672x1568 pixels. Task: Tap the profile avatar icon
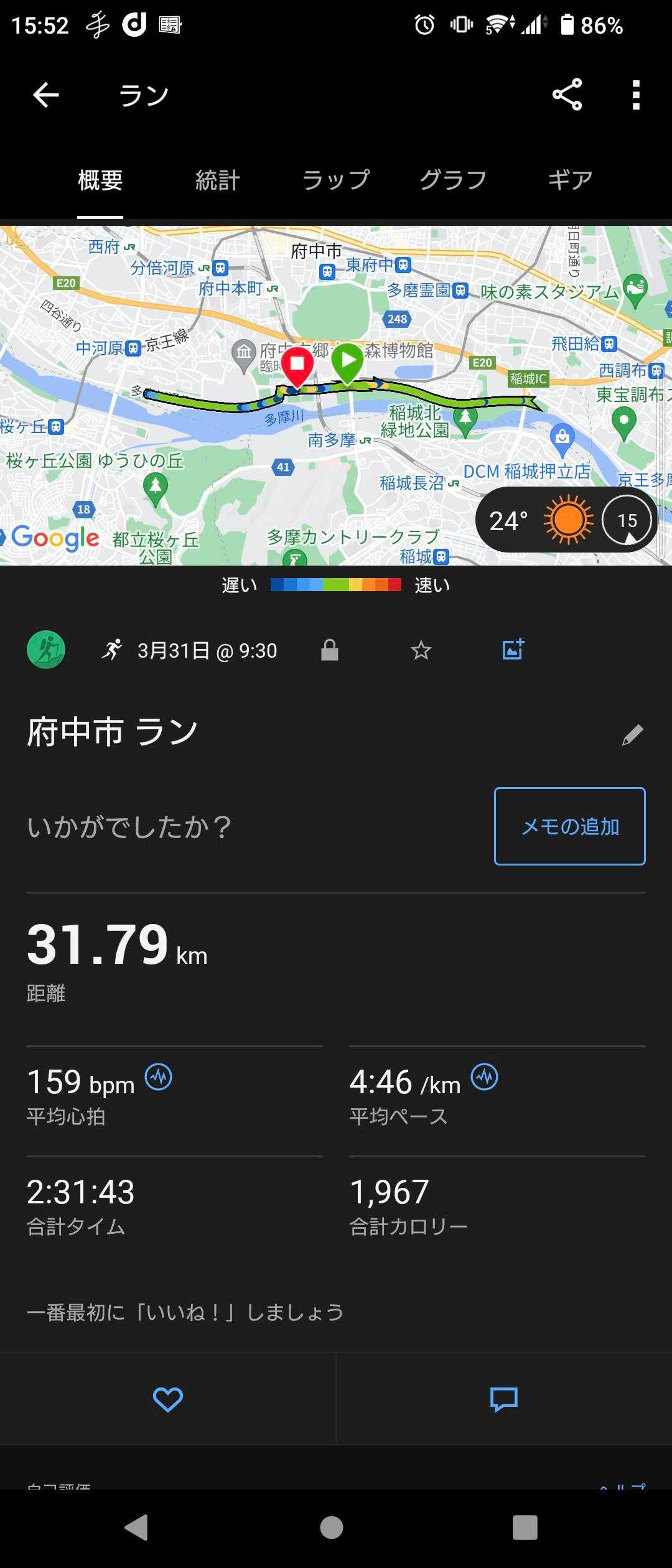[x=46, y=650]
